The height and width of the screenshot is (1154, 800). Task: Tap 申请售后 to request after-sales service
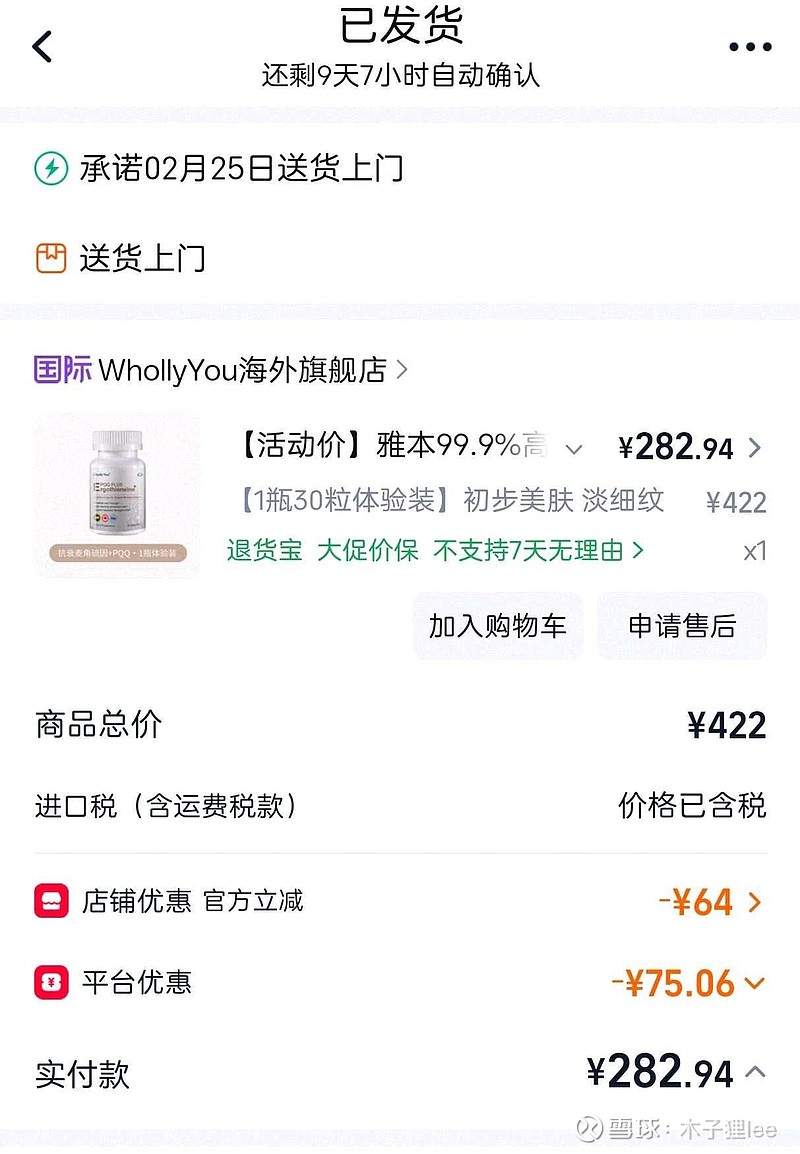tap(682, 626)
